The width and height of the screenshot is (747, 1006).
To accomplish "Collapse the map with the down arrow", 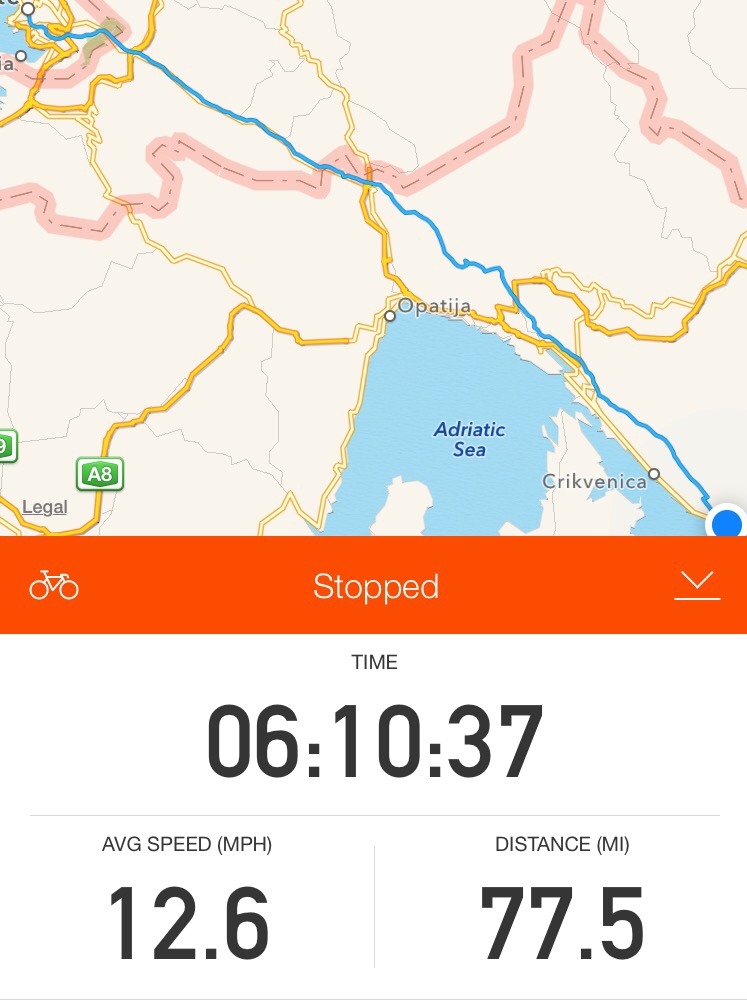I will coord(697,585).
